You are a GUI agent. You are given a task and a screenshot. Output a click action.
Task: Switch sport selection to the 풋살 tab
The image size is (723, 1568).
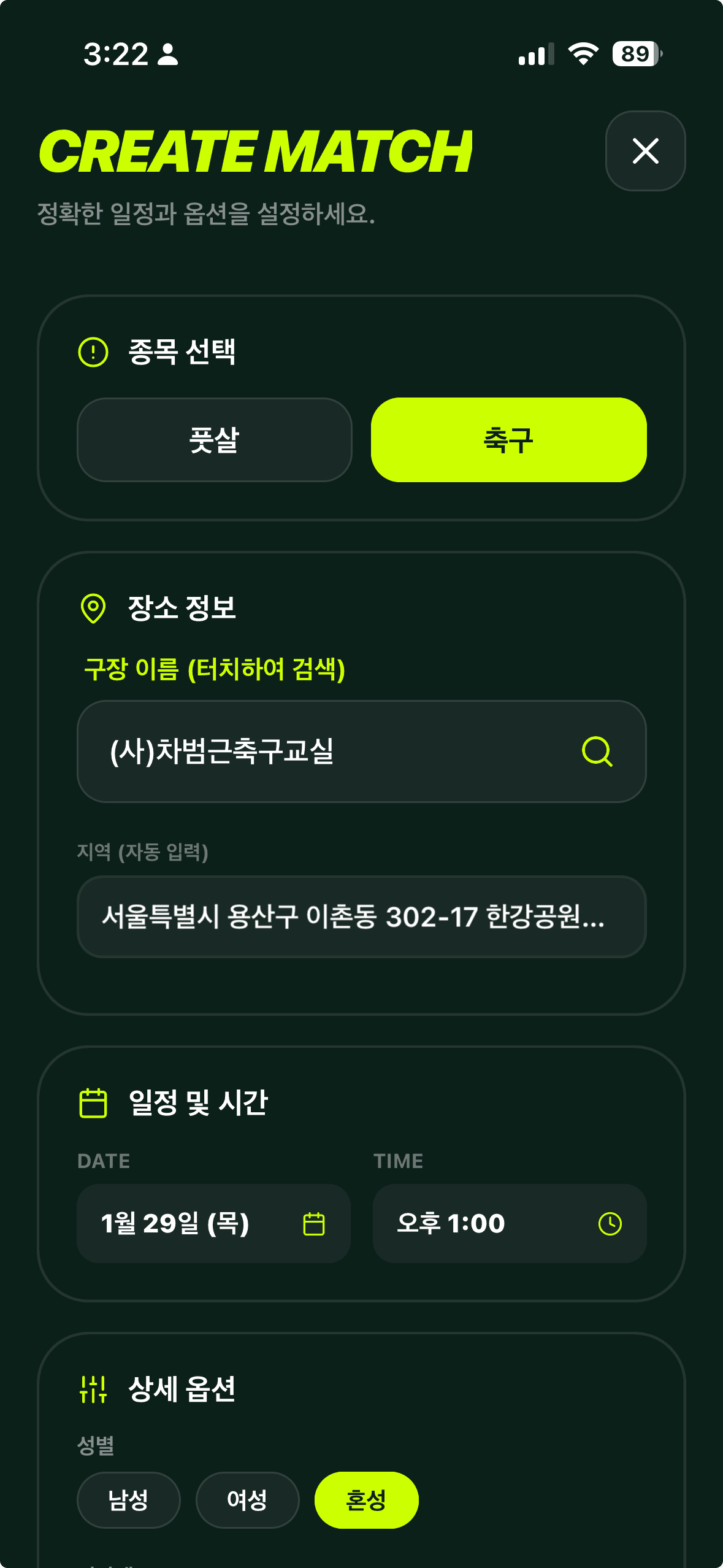(213, 440)
